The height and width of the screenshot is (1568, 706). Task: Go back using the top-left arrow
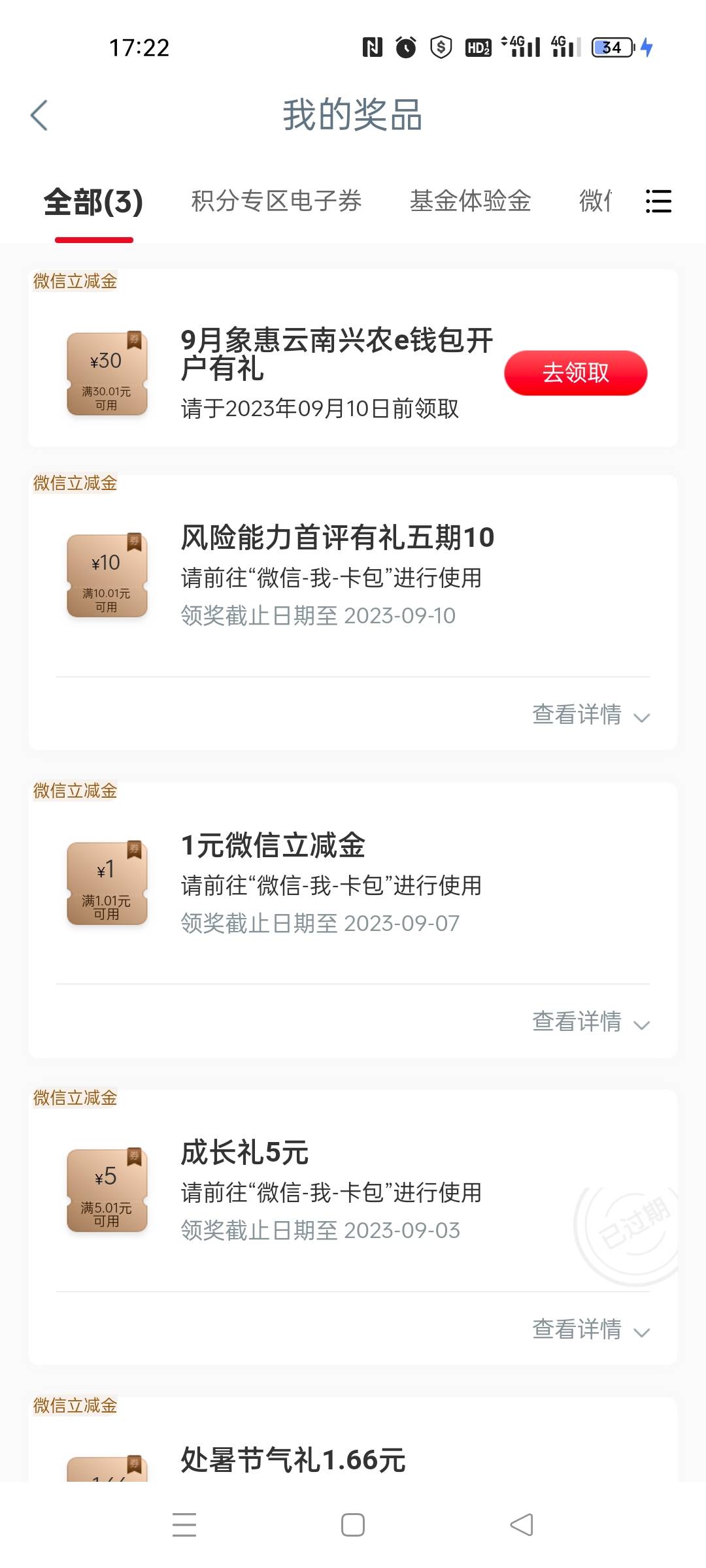click(39, 116)
